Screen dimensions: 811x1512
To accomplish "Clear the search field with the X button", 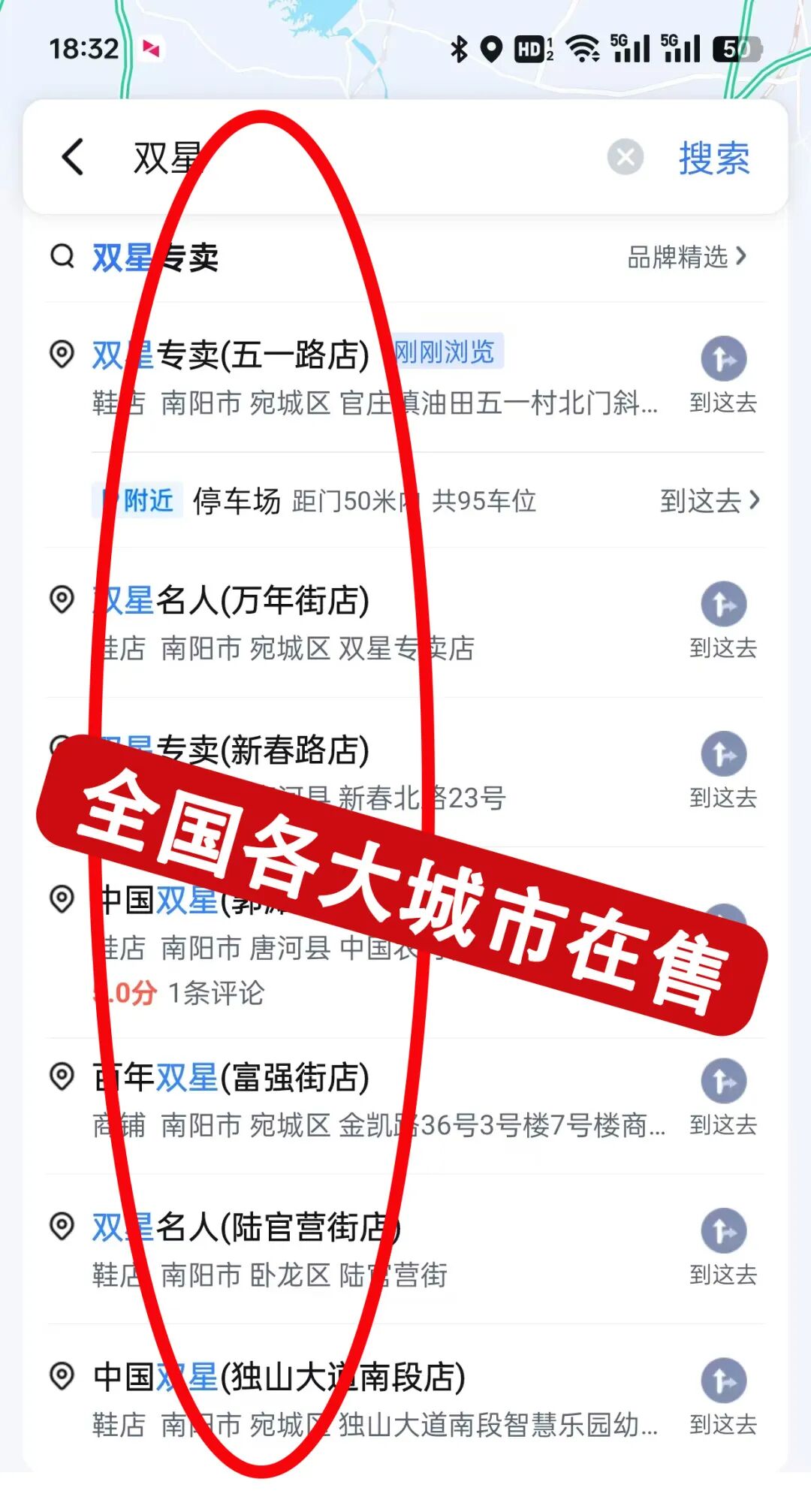I will (626, 158).
